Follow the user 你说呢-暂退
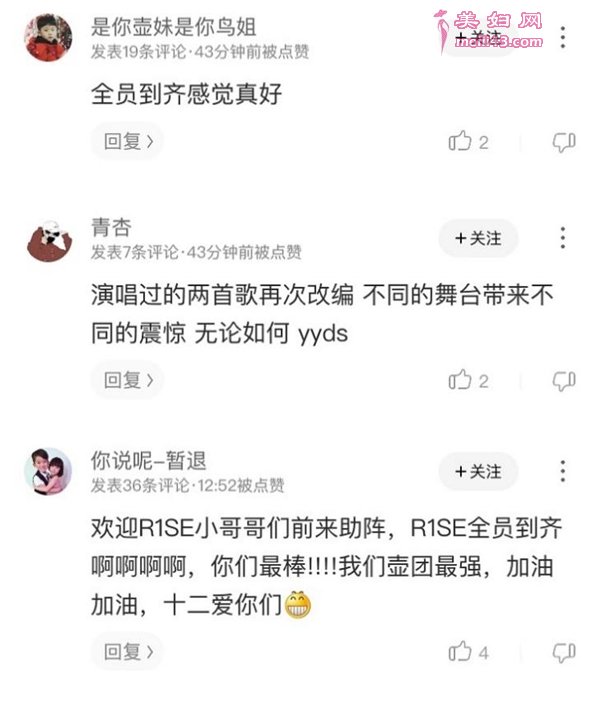 tap(478, 470)
